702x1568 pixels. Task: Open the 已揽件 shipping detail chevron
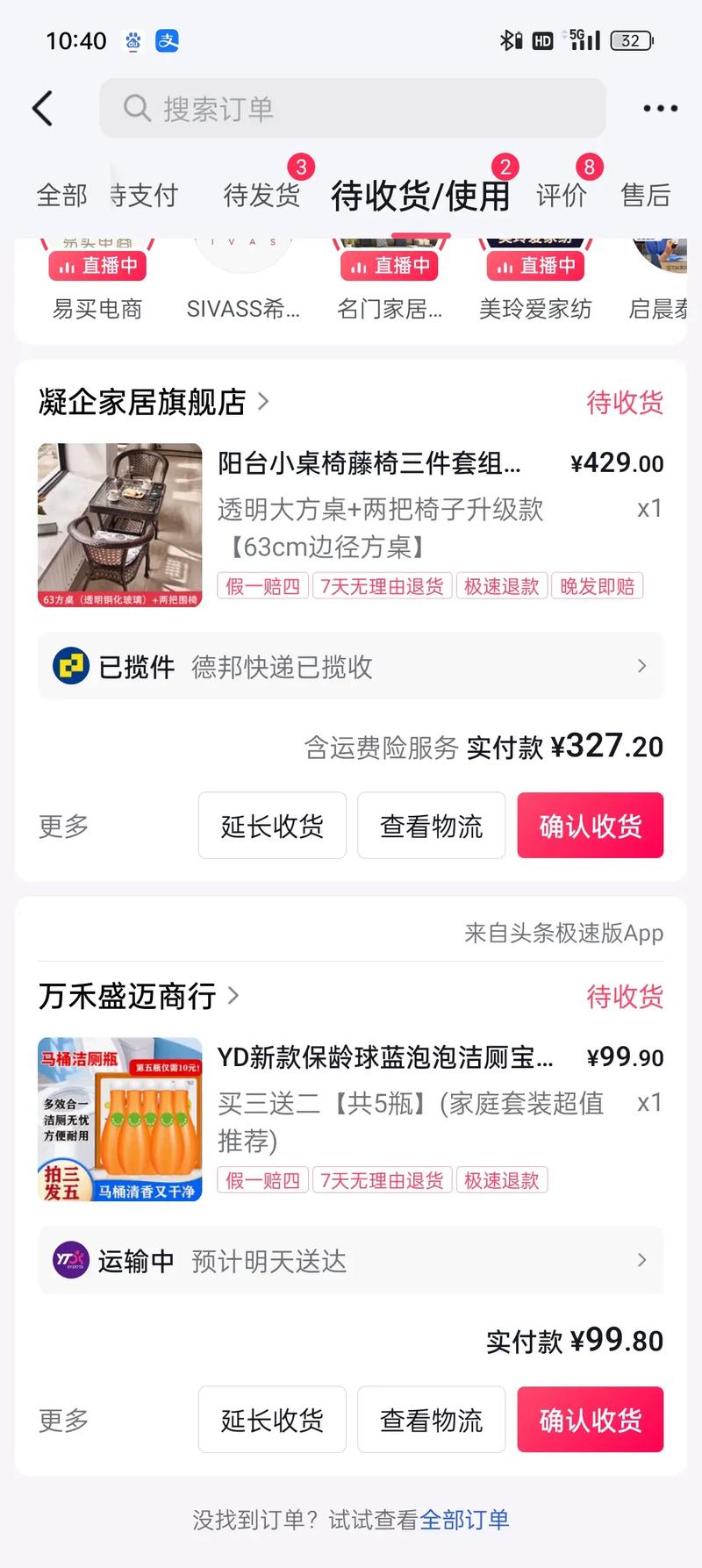(x=641, y=667)
